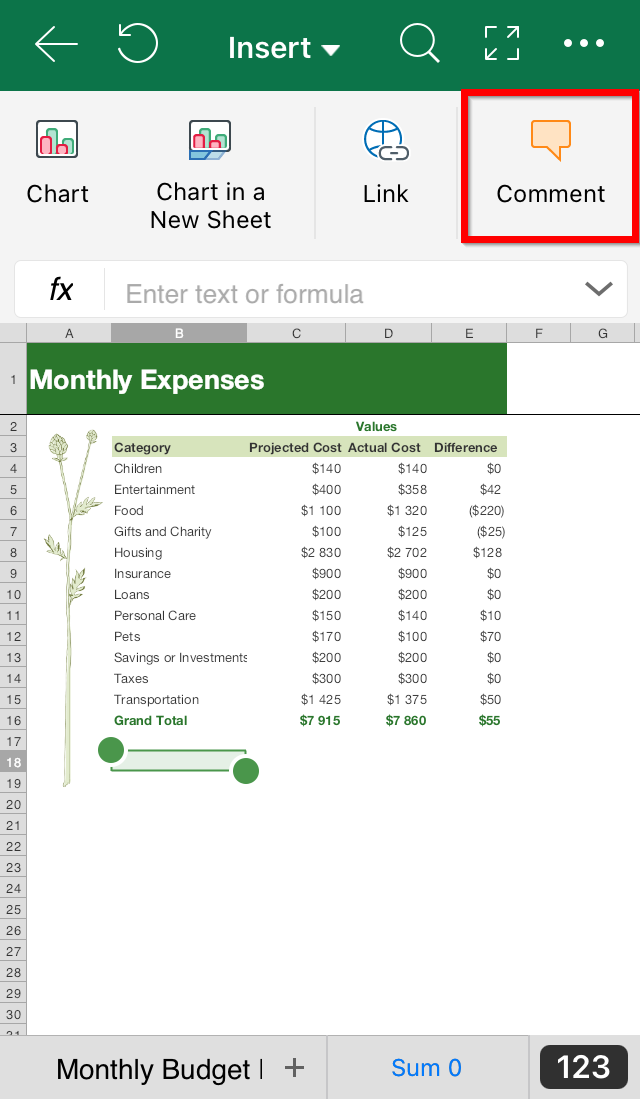Enter full screen view

(502, 45)
